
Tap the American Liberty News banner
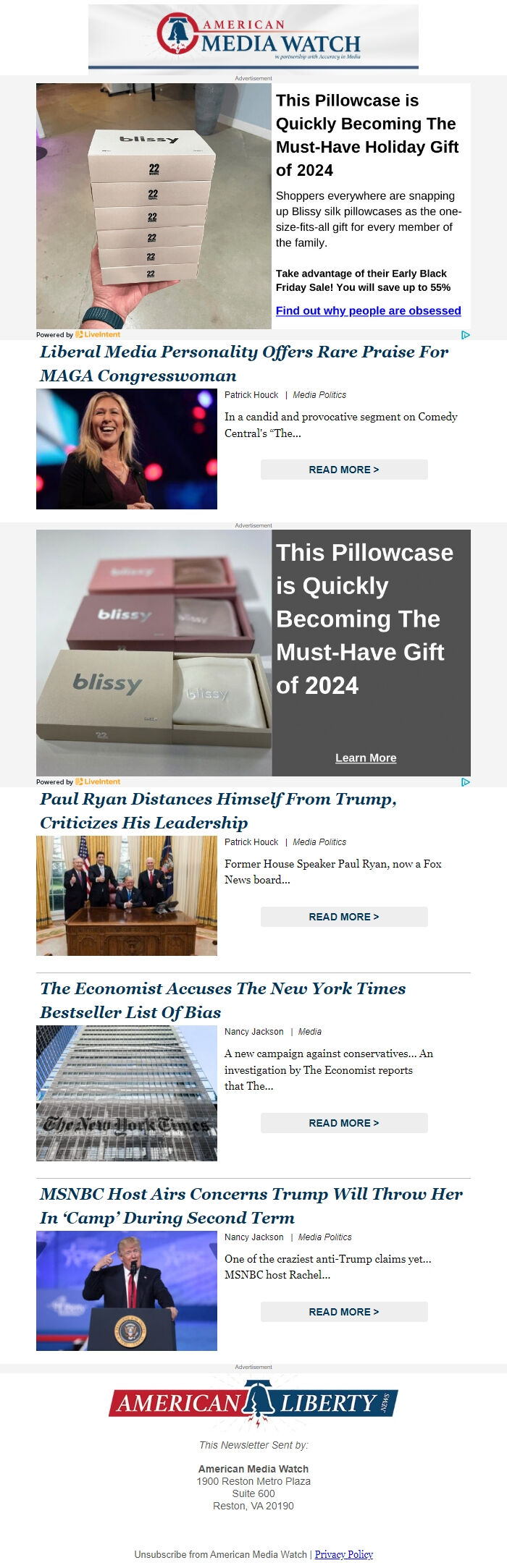tap(253, 1404)
